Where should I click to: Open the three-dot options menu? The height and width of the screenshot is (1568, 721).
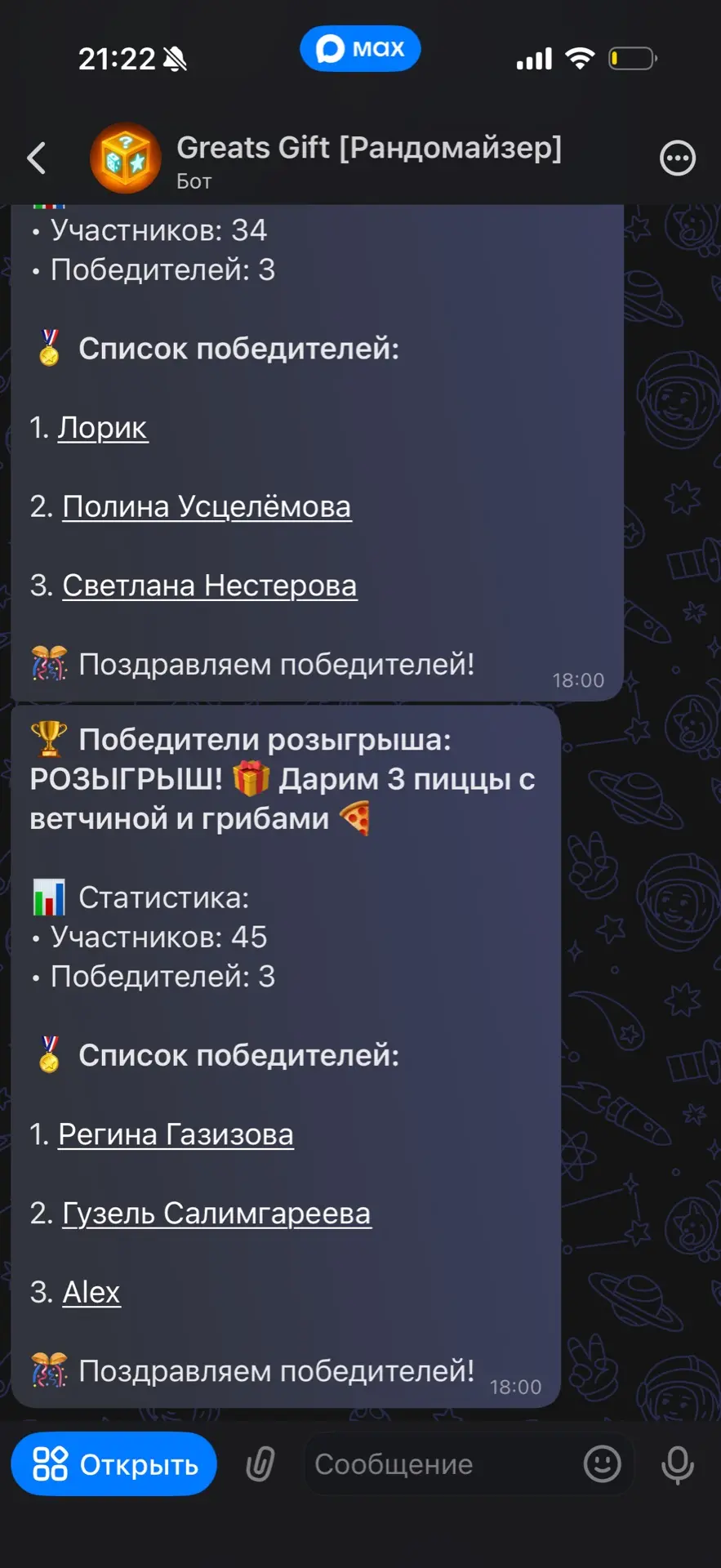click(677, 158)
